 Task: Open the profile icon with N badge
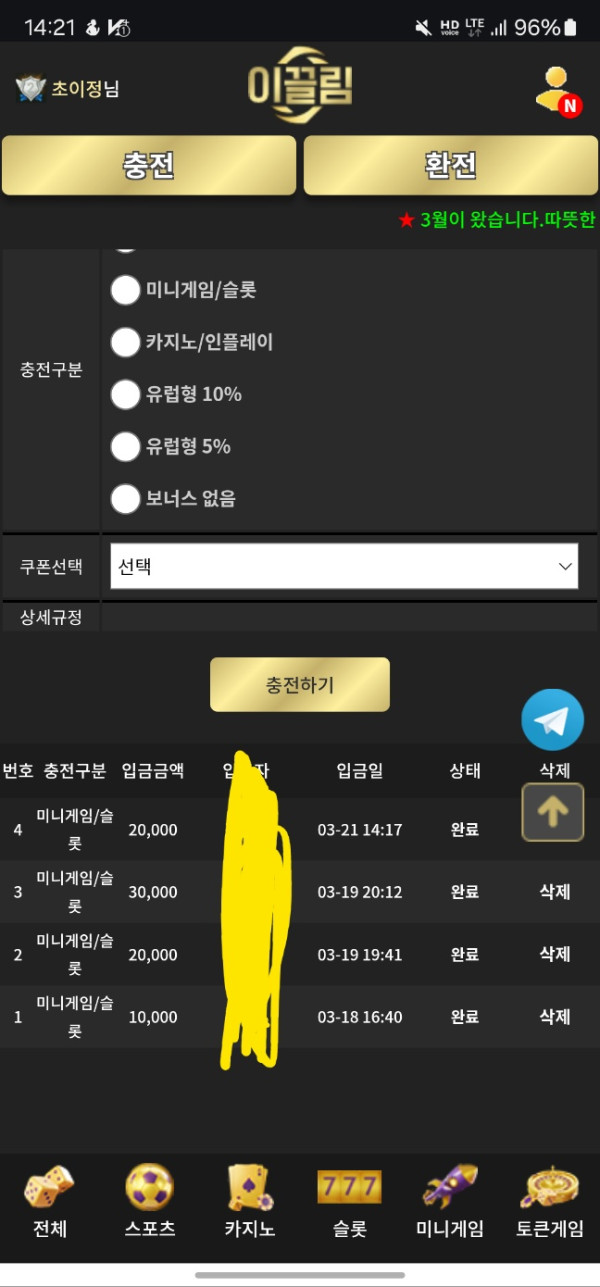pyautogui.click(x=558, y=90)
